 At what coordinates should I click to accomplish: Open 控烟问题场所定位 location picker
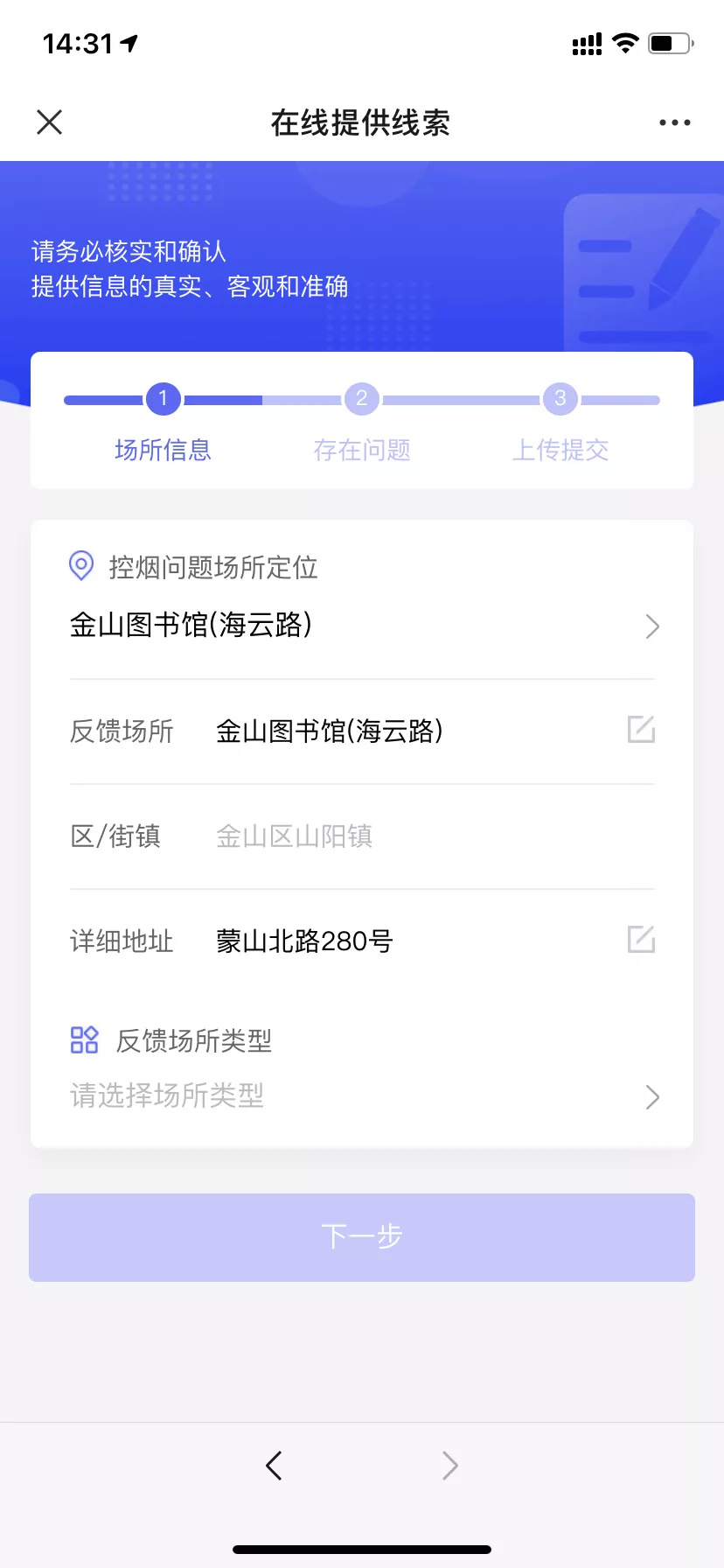click(362, 626)
